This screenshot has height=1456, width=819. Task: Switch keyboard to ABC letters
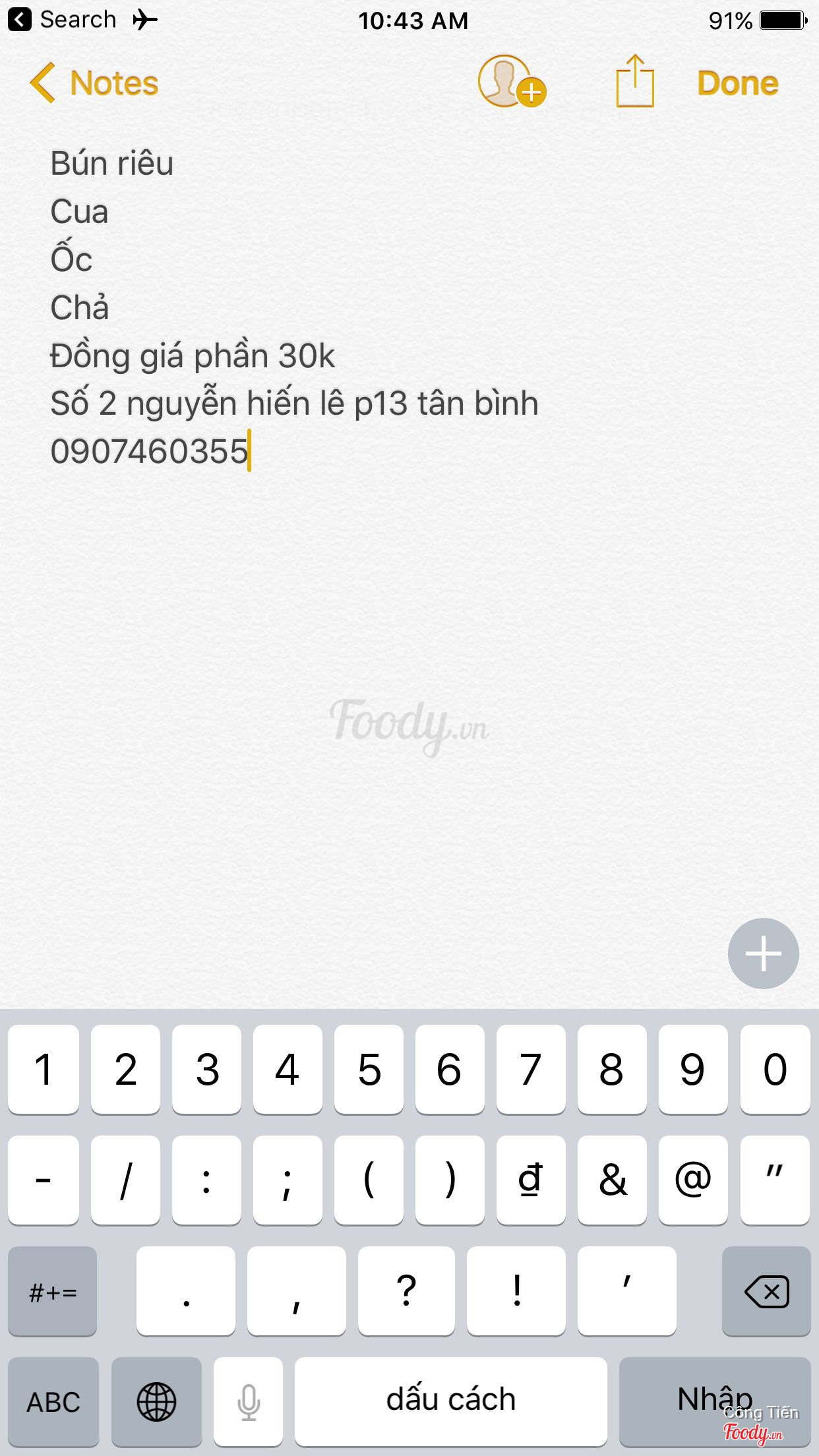(x=53, y=1401)
